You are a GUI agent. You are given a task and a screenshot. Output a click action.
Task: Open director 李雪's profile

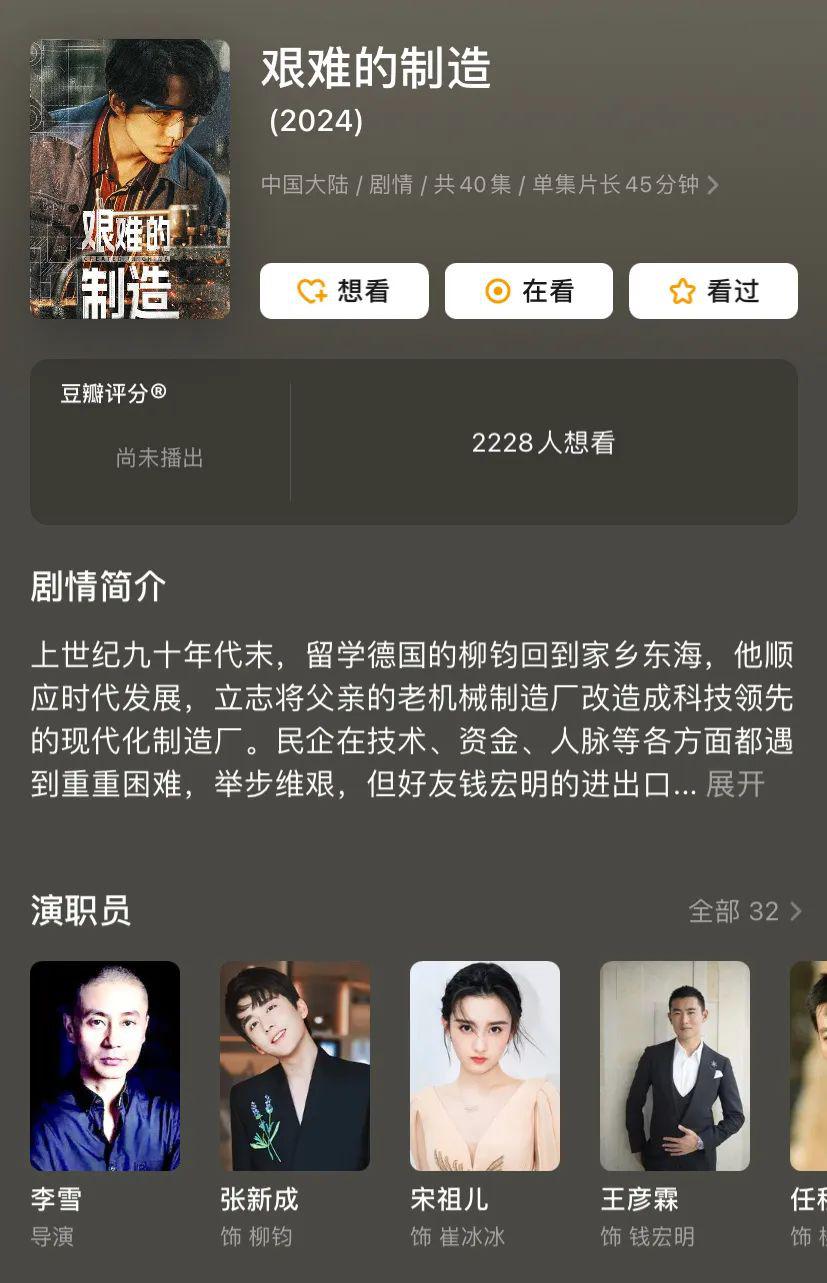[x=105, y=1066]
